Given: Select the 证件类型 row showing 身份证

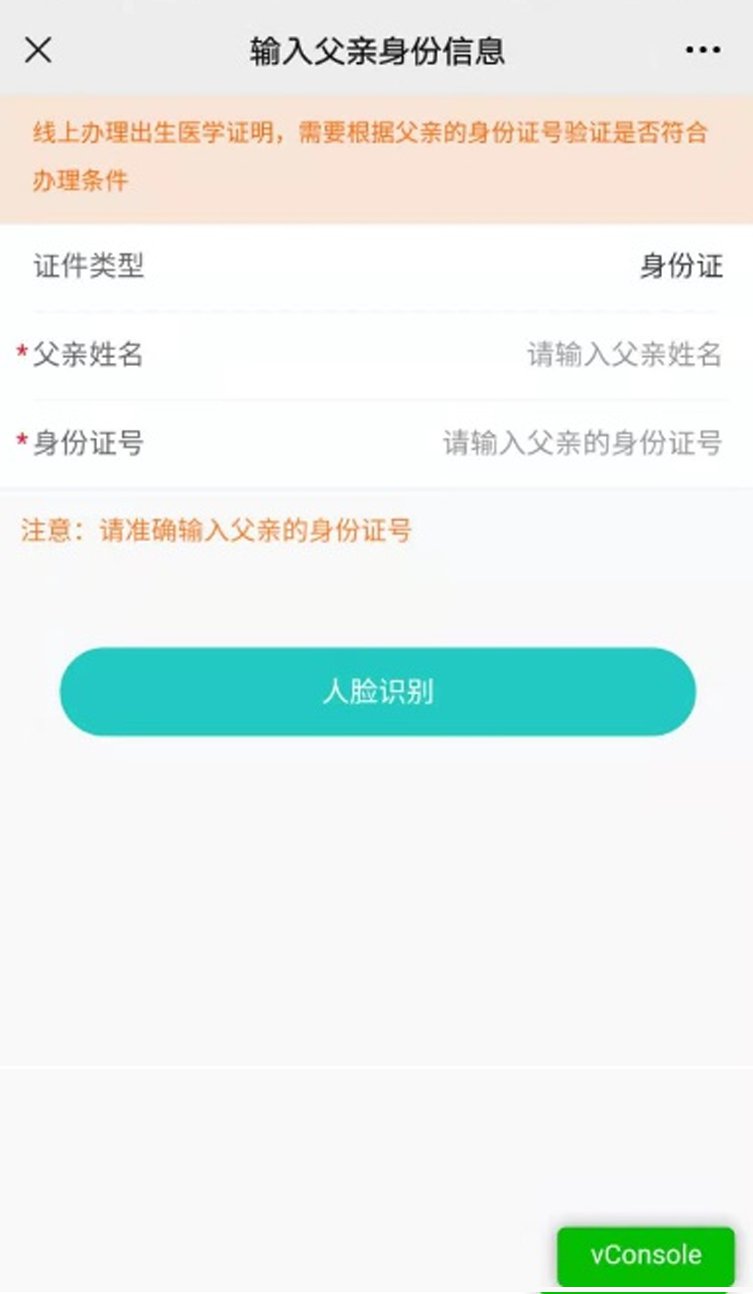Looking at the screenshot, I should pyautogui.click(x=680, y=266).
